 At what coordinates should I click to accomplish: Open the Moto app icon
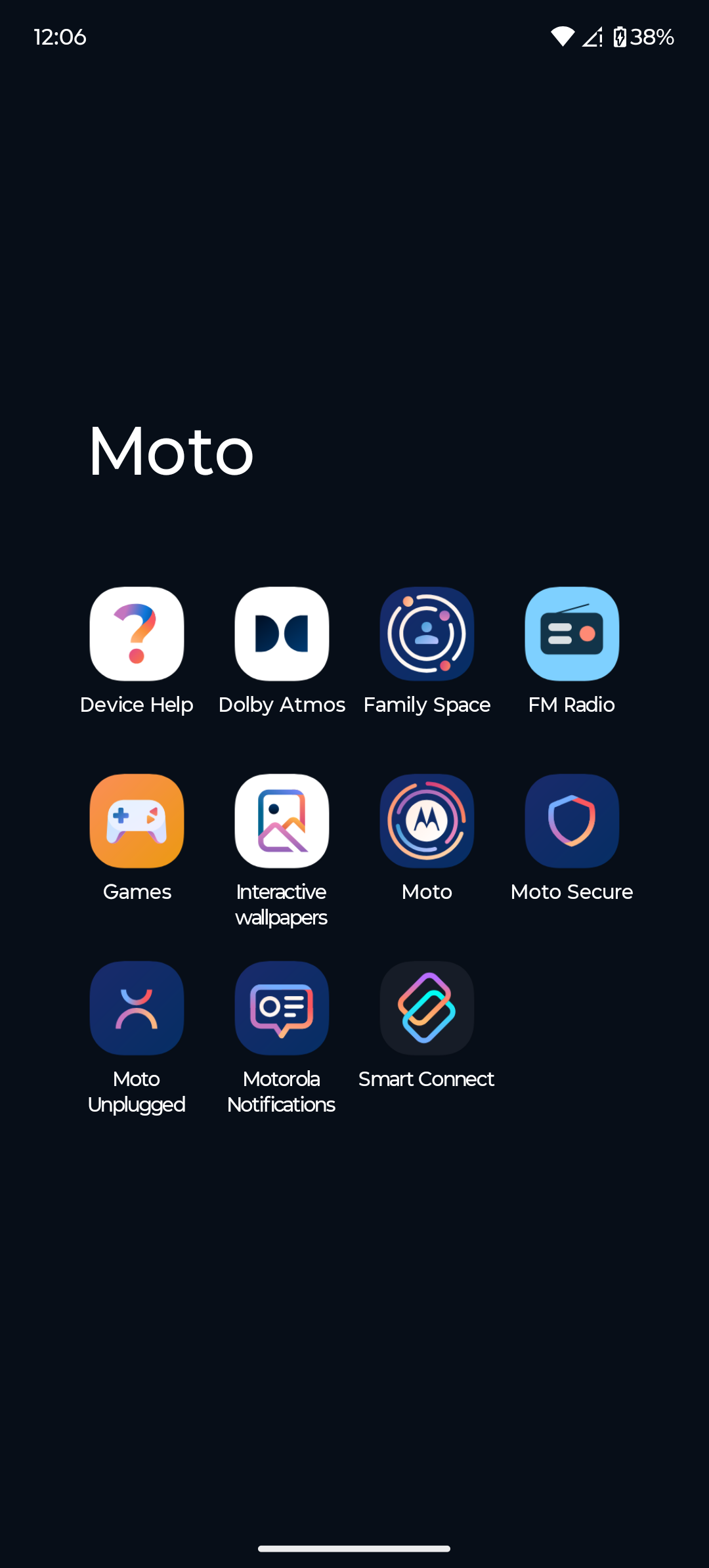(427, 821)
